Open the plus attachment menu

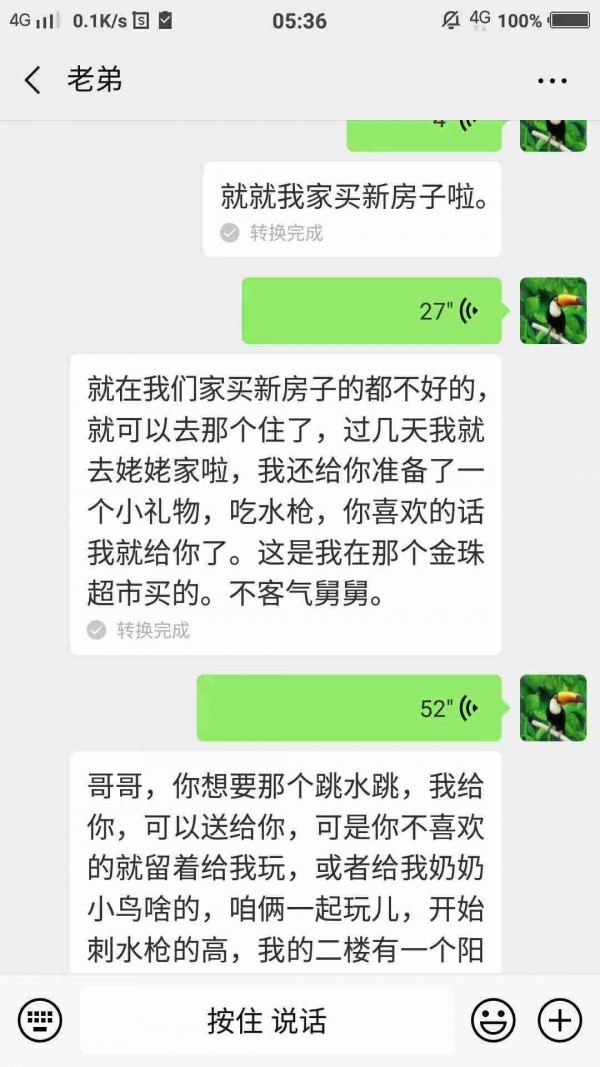pyautogui.click(x=560, y=1020)
